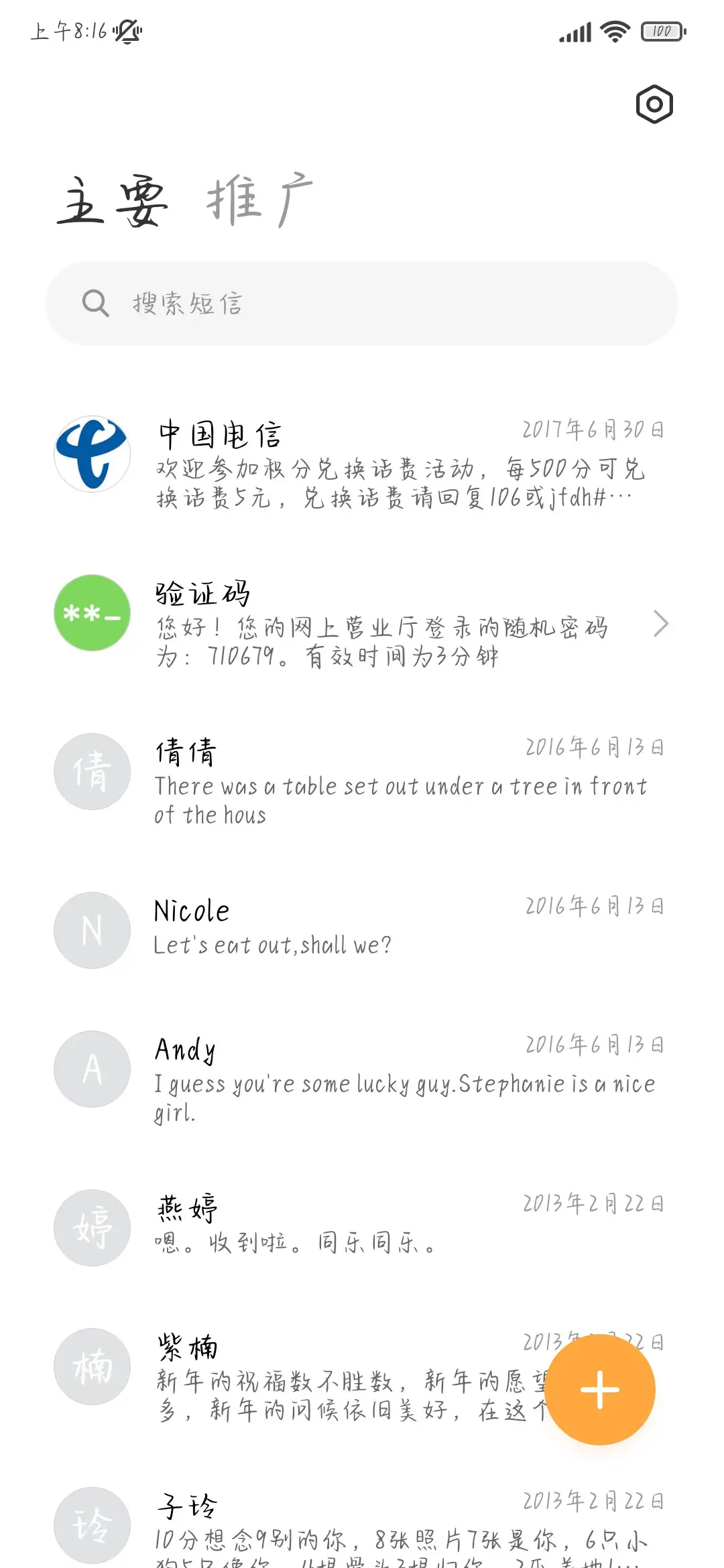
Task: Open the Messaging settings gear icon
Action: [x=653, y=105]
